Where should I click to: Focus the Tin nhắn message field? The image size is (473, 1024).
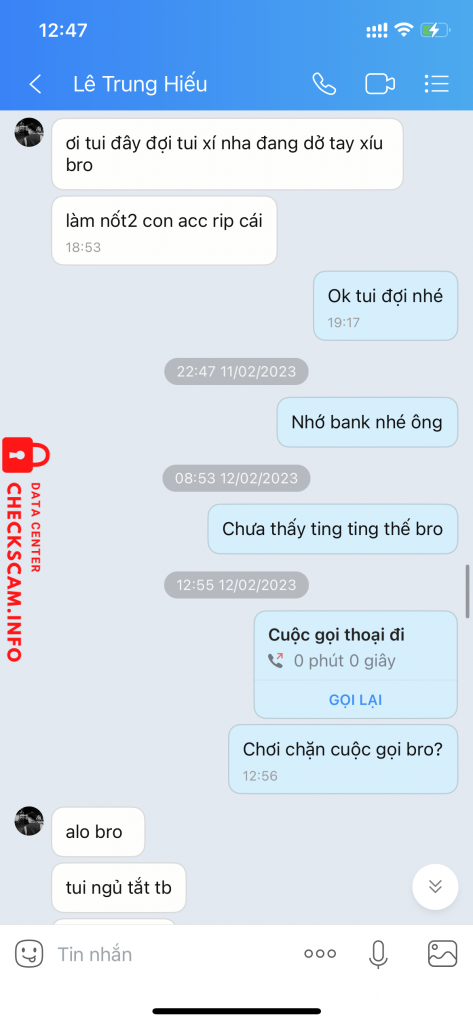click(170, 954)
